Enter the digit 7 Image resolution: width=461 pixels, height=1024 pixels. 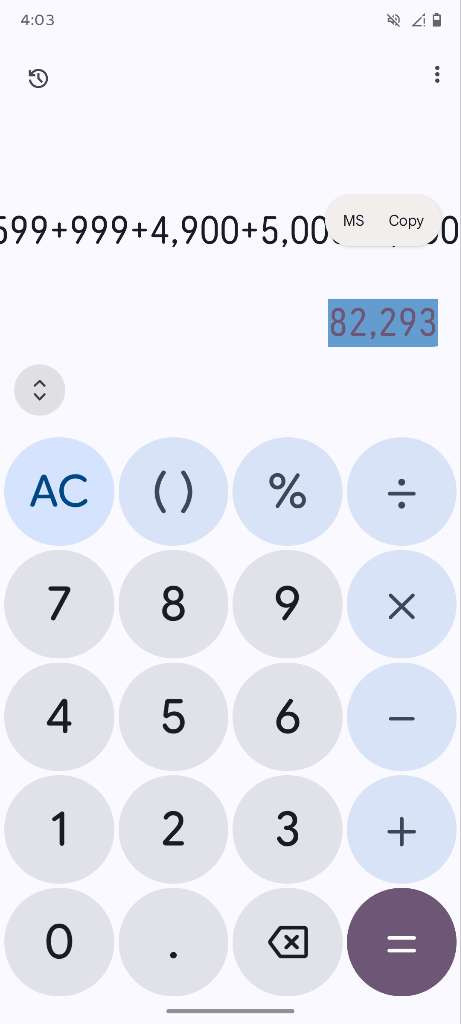59,605
